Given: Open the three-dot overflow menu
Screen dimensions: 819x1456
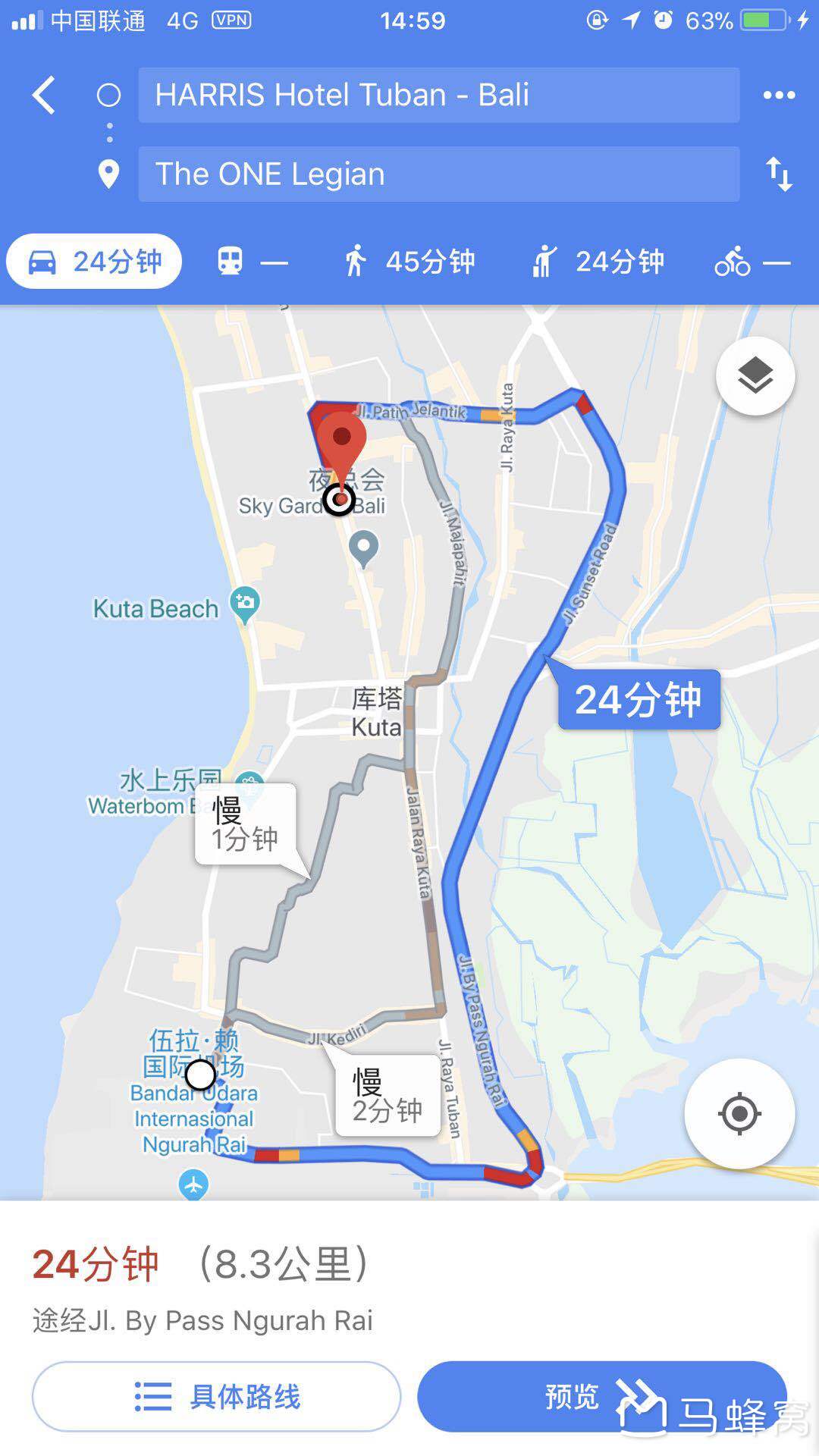Looking at the screenshot, I should (x=779, y=96).
